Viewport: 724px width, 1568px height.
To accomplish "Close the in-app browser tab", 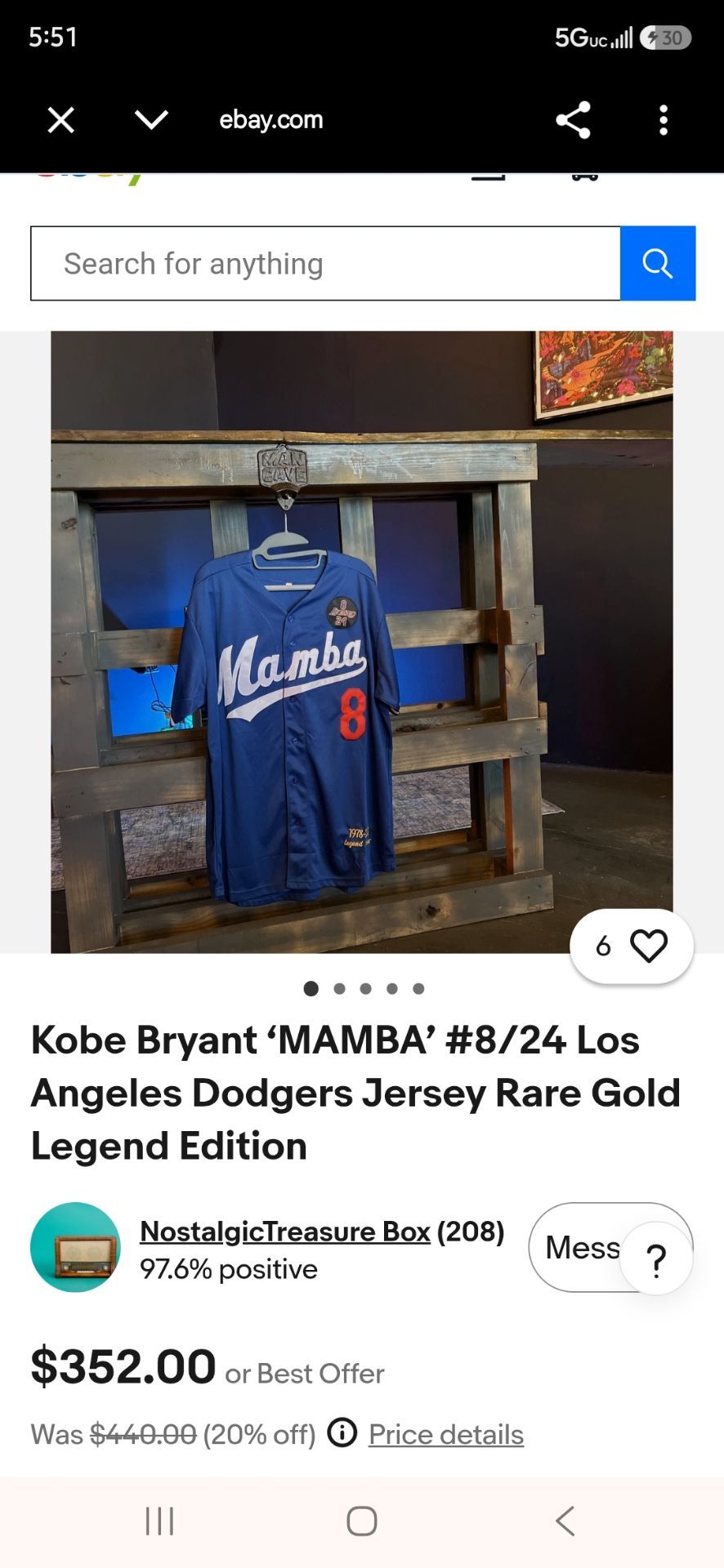I will 60,120.
